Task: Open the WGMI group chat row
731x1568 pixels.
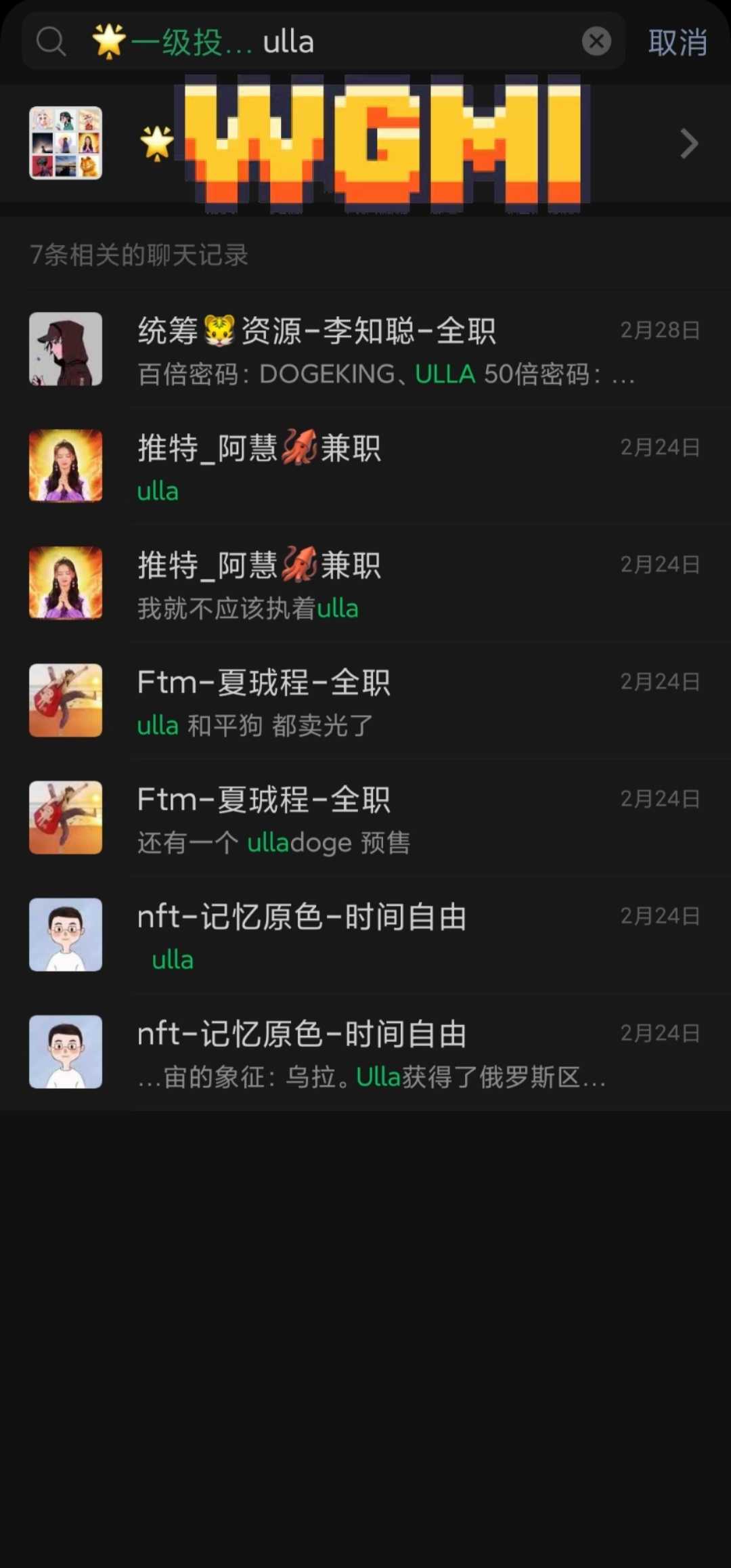Action: coord(365,143)
